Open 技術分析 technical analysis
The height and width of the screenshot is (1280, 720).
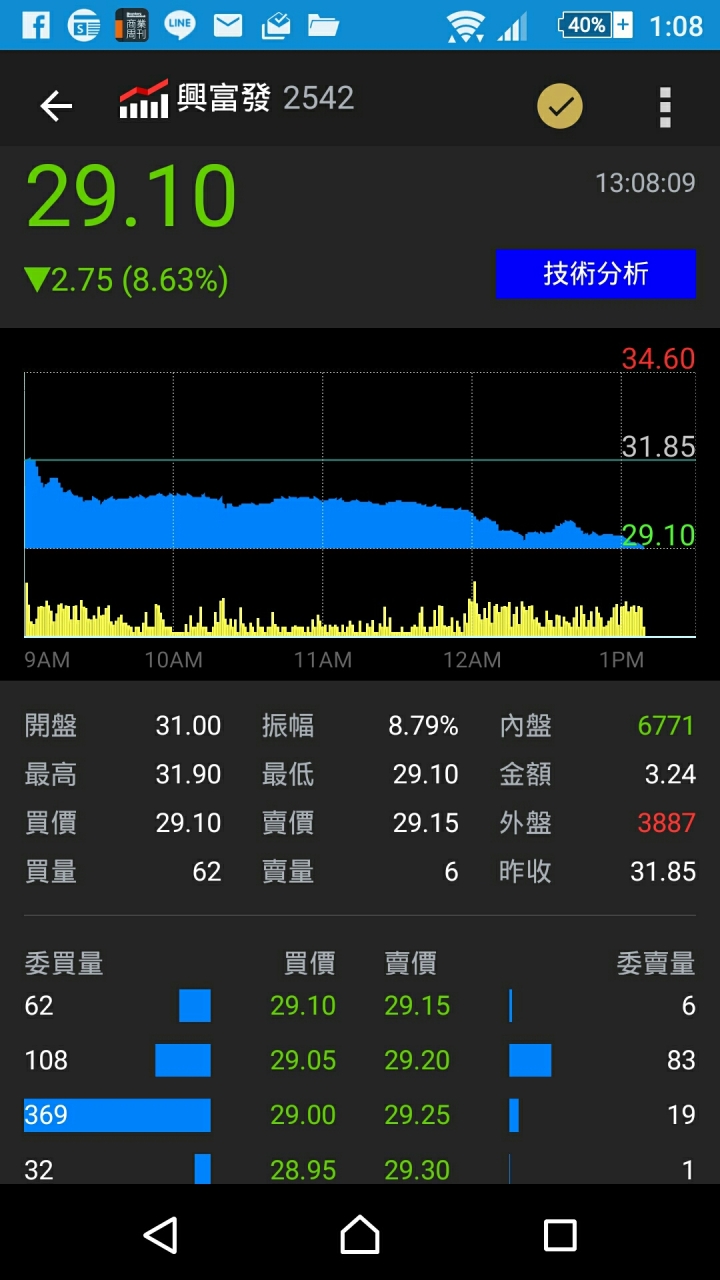pos(595,274)
